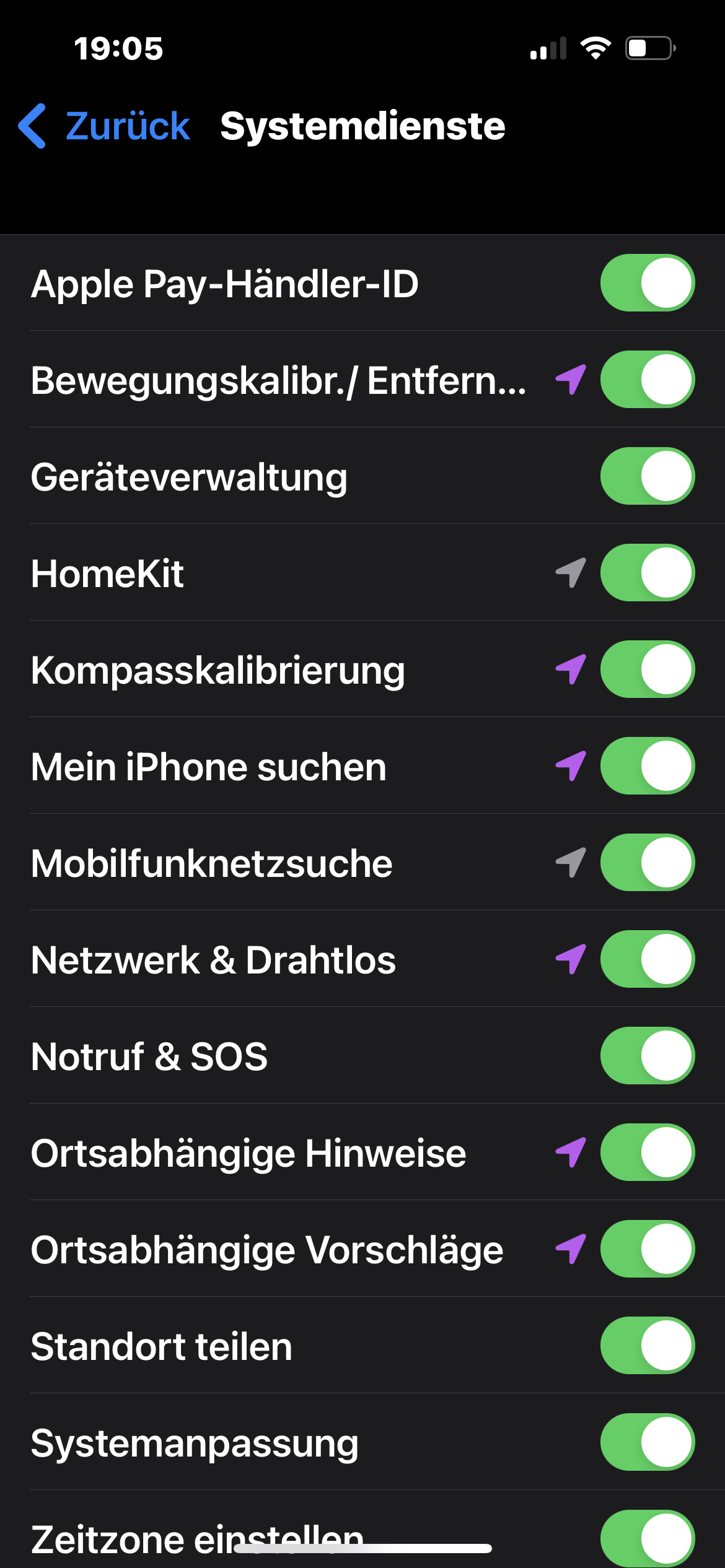
Task: Turn off Ortsabhängige Hinweise
Action: click(x=647, y=1152)
